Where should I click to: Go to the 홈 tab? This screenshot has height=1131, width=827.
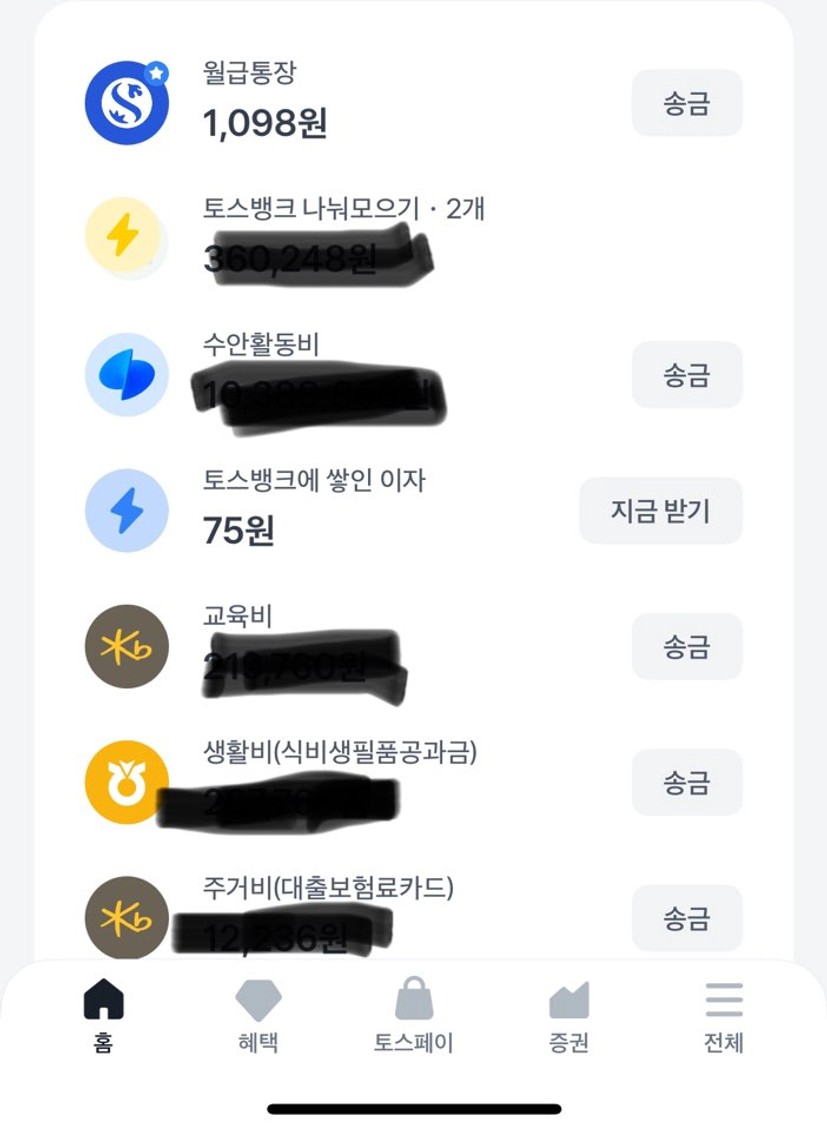point(103,1015)
